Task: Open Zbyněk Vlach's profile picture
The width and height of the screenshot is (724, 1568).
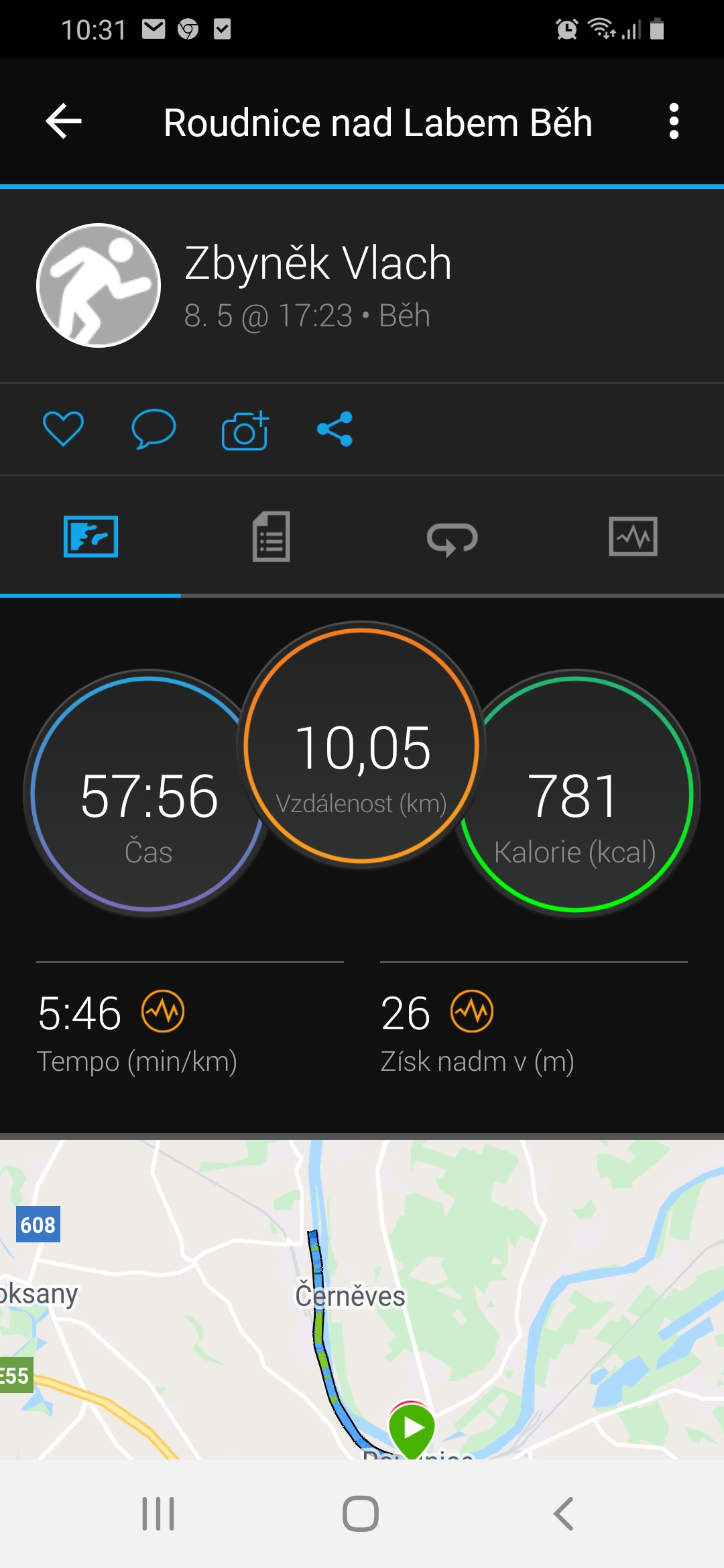Action: point(99,285)
